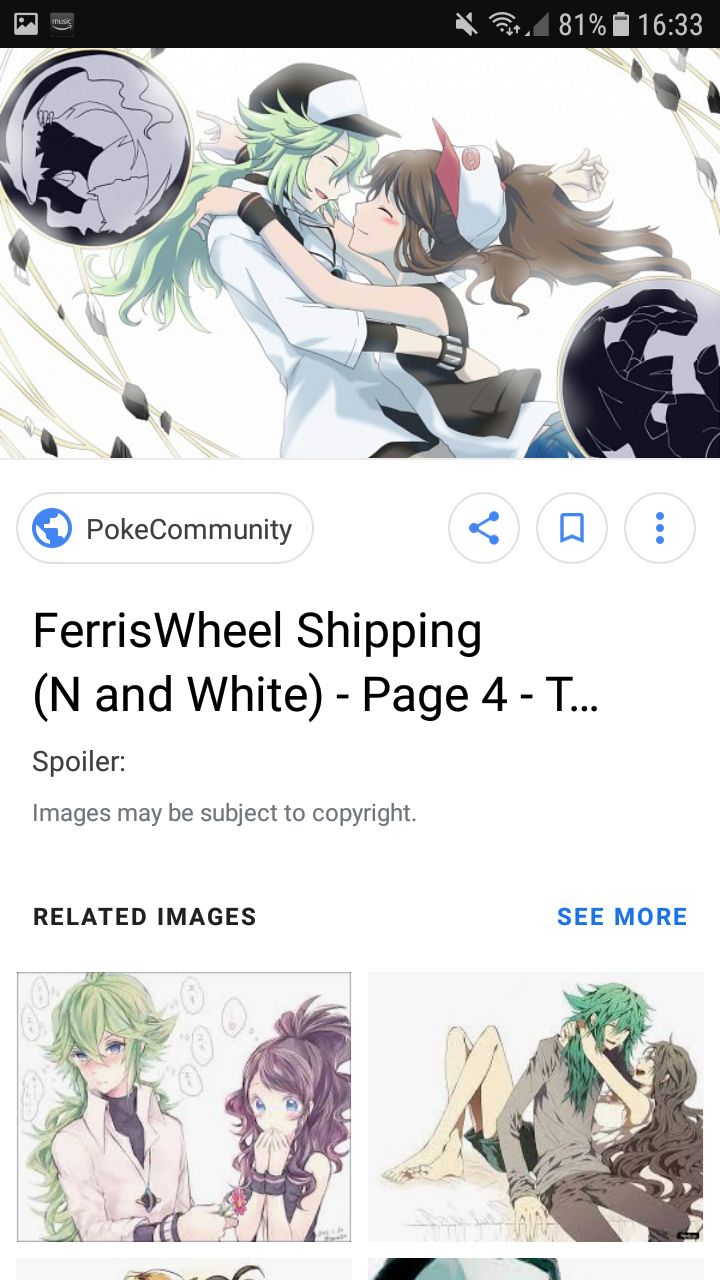Bookmark this image to collection
The width and height of the screenshot is (720, 1280).
point(572,528)
